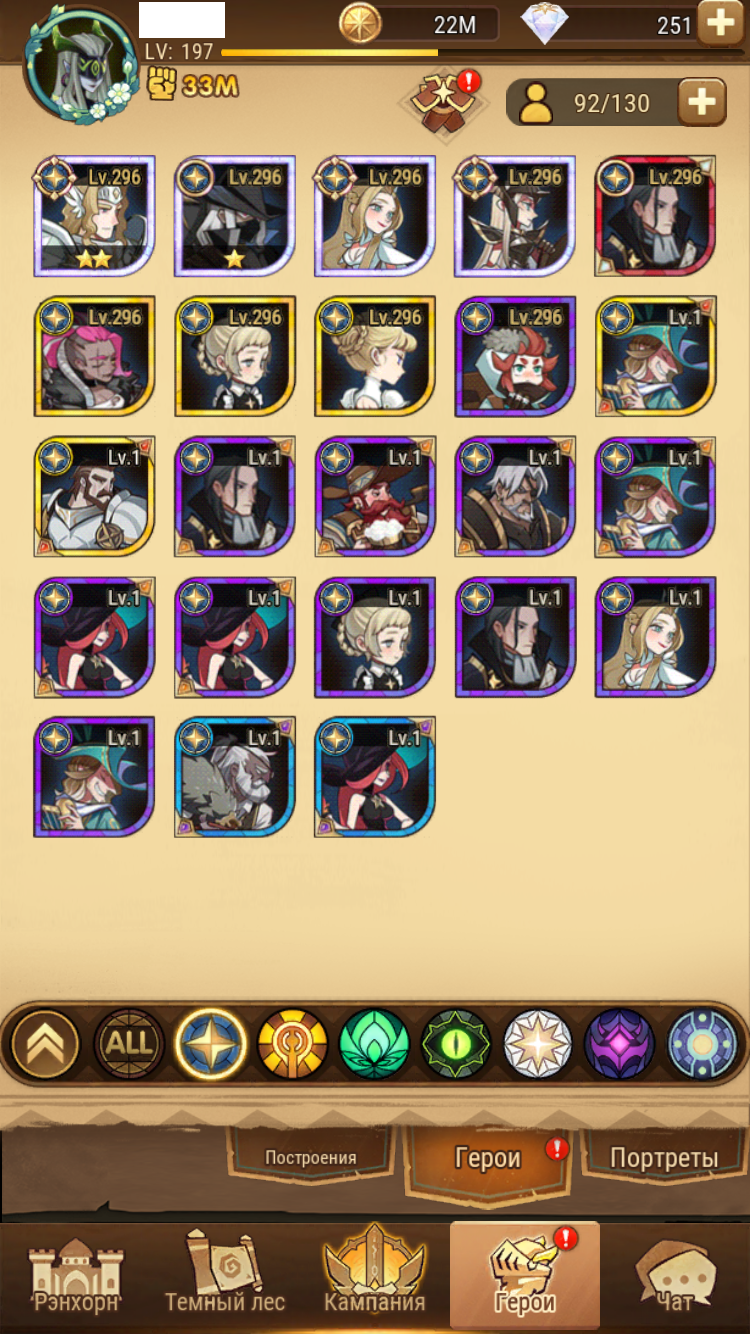Filter heroes by the green eye faction

456,1044
